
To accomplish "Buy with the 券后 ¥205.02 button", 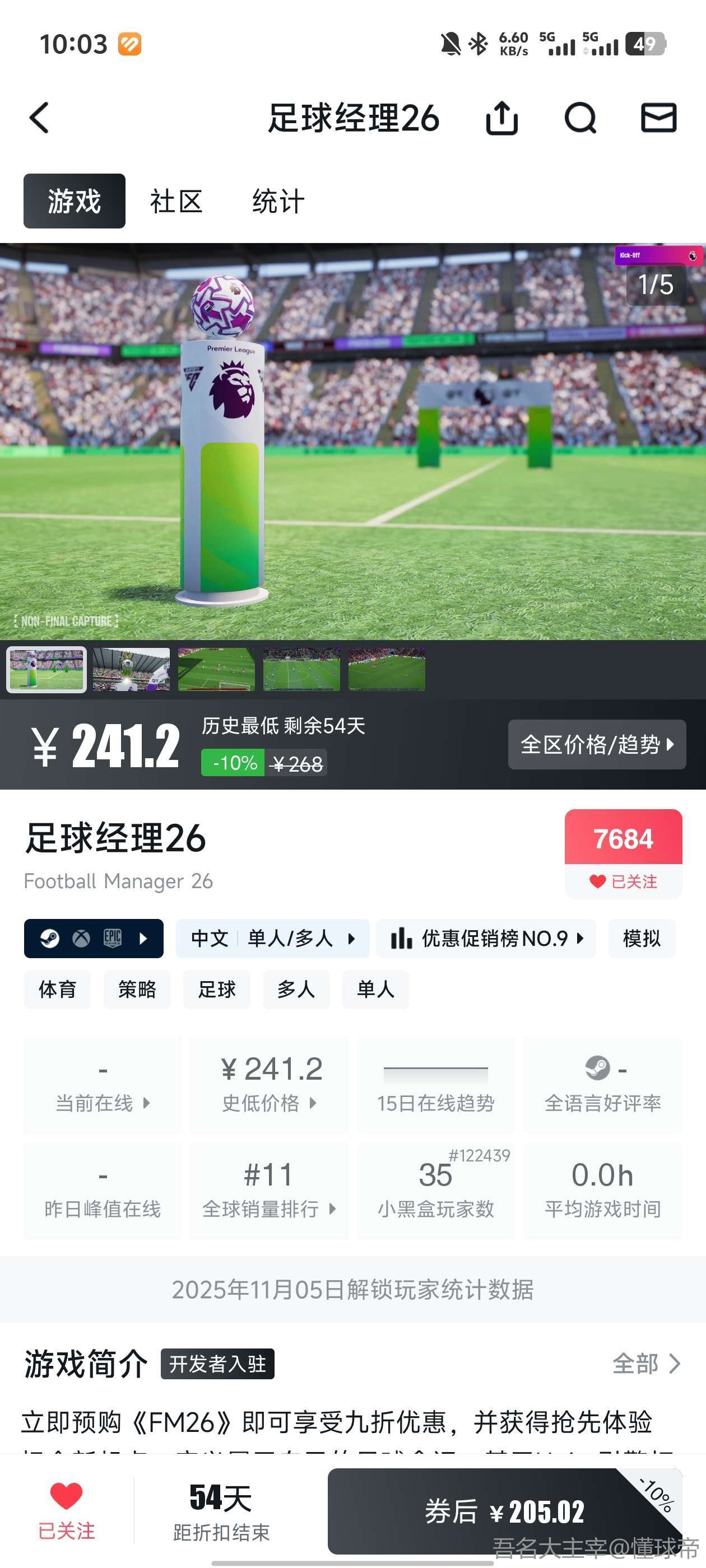I will click(504, 1511).
